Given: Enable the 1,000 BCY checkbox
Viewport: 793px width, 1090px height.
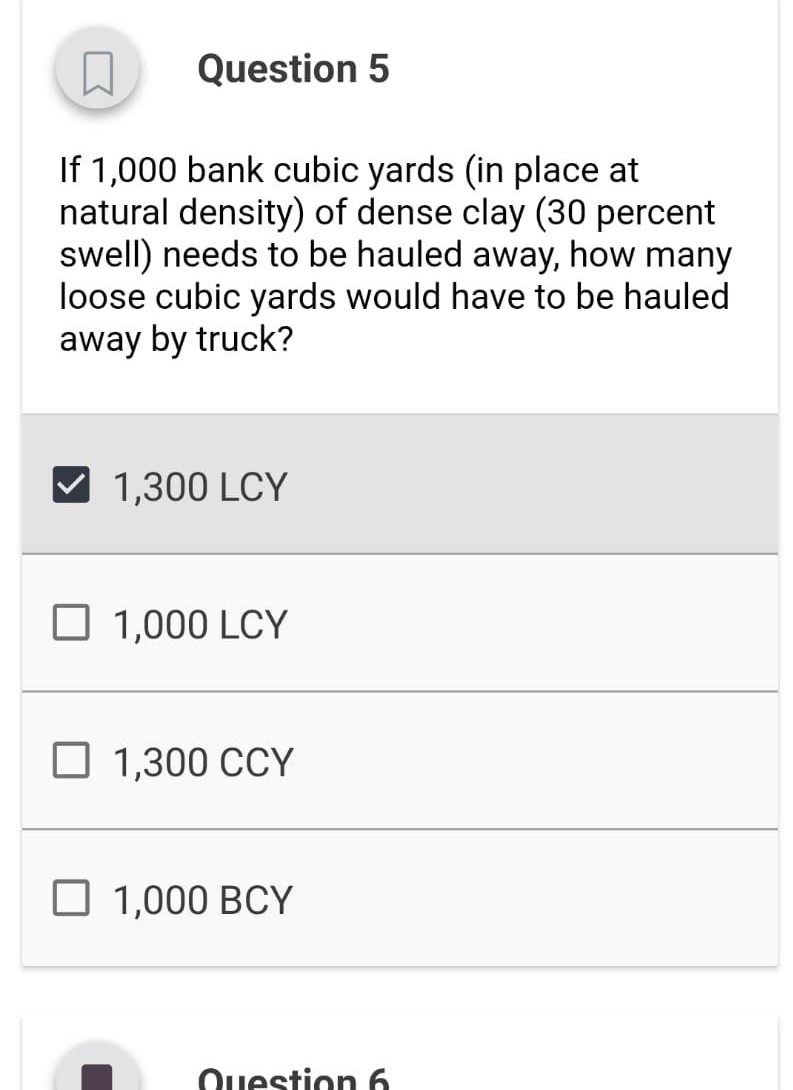Looking at the screenshot, I should click(70, 899).
